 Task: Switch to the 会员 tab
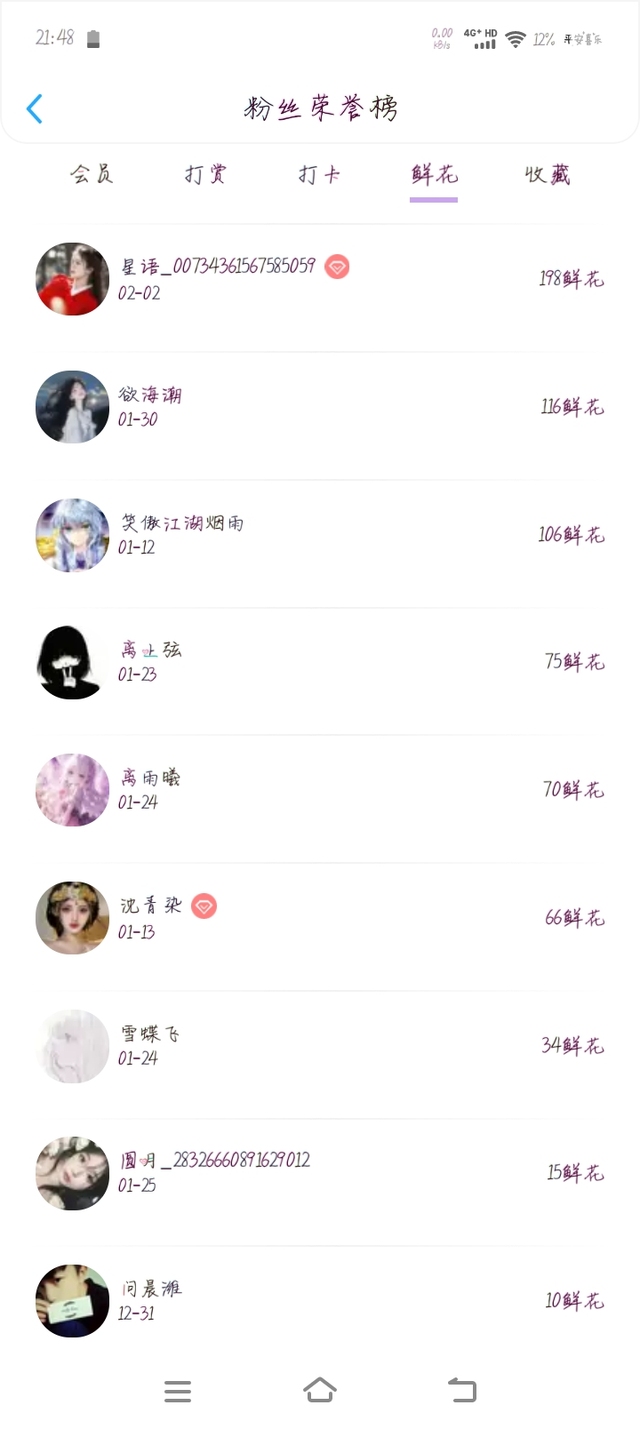[x=91, y=174]
